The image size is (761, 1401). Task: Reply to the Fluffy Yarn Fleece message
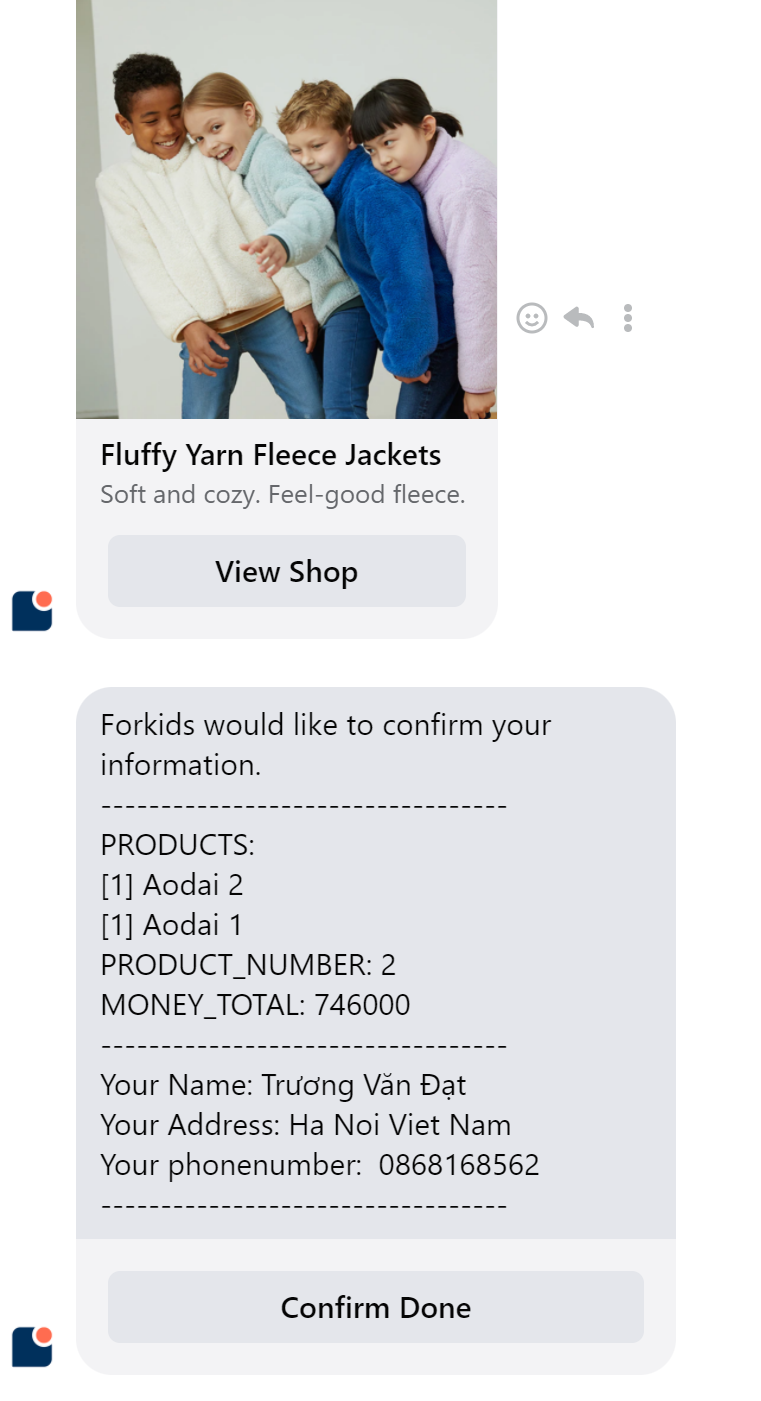pos(579,319)
